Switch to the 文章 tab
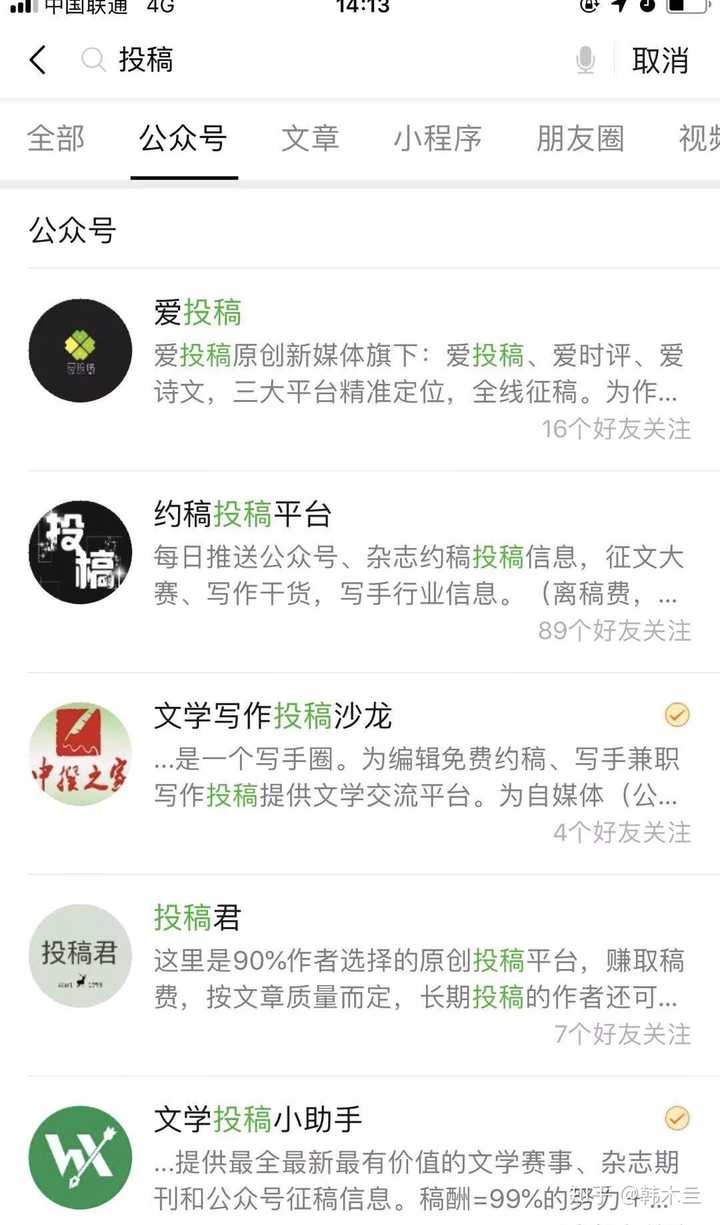This screenshot has width=720, height=1225. pos(310,138)
